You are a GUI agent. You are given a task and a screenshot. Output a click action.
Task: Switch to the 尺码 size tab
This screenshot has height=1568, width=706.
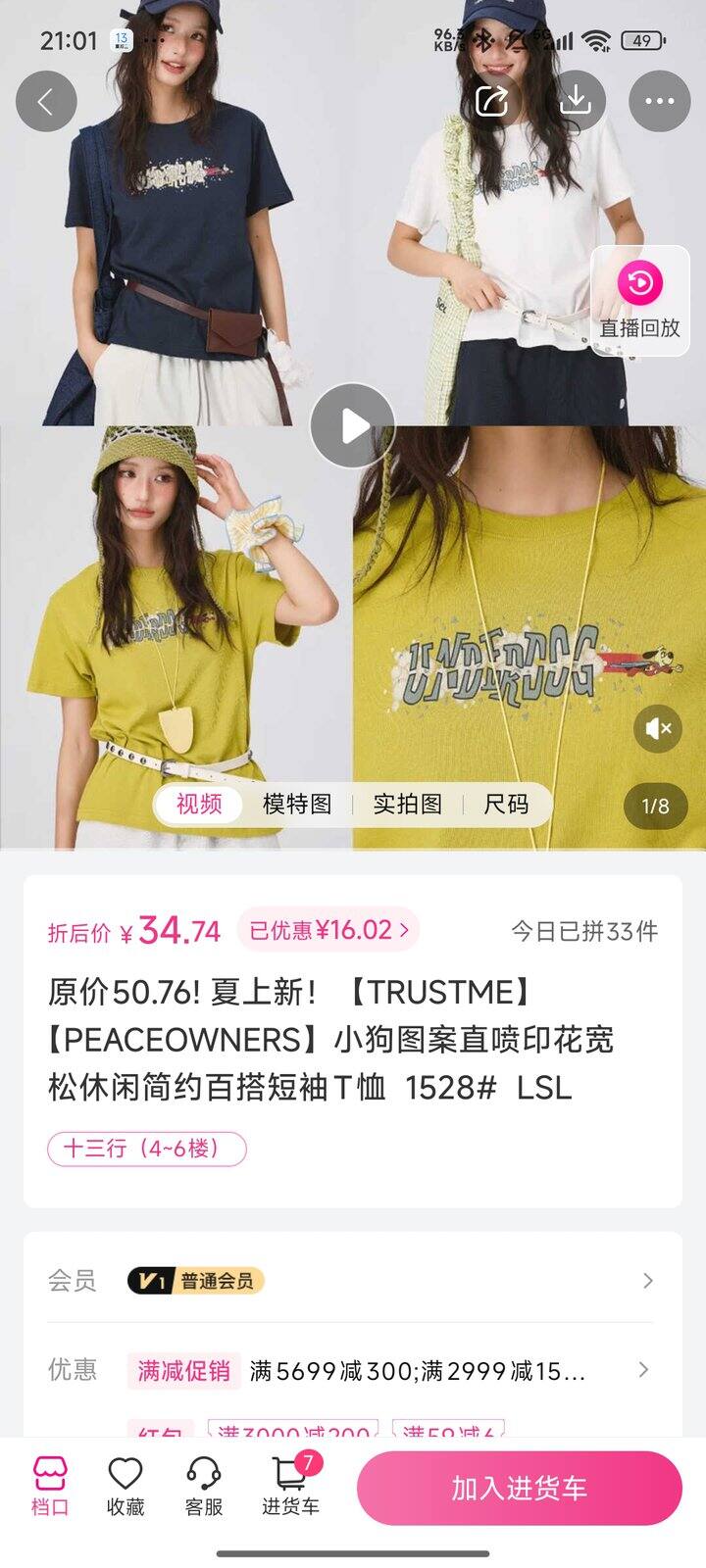point(505,804)
